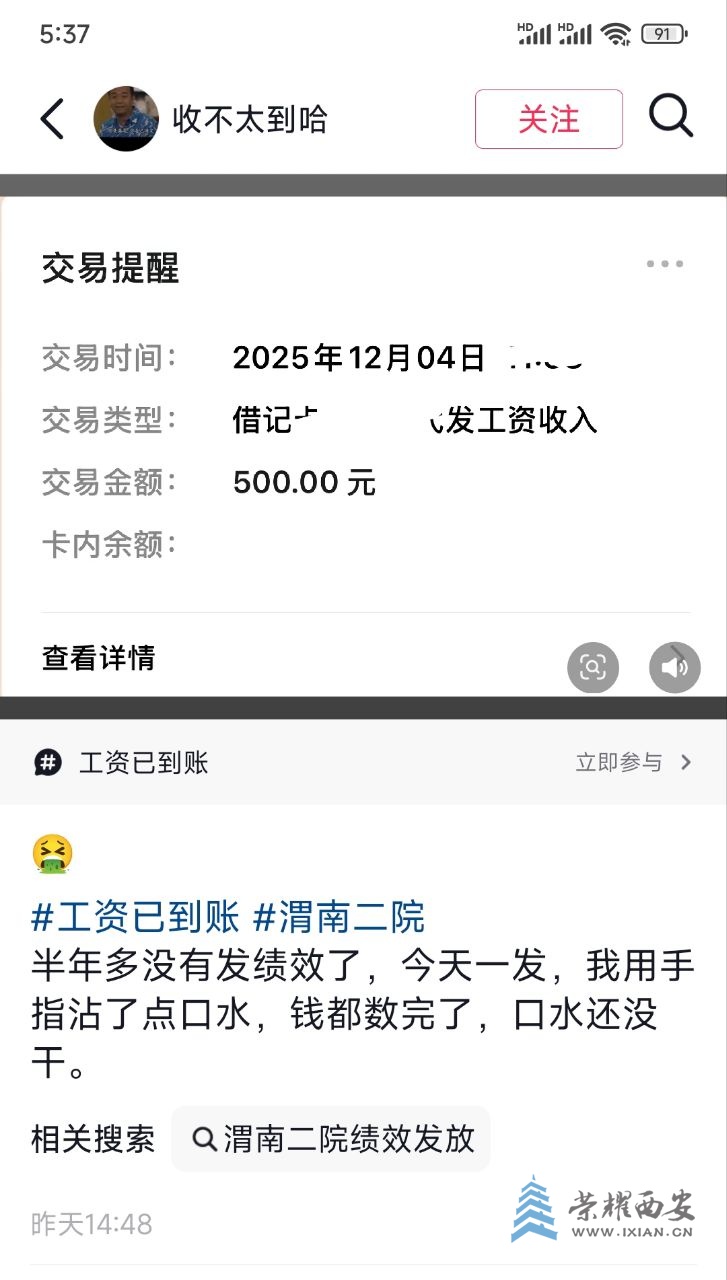Viewport: 727px width, 1280px height.
Task: Go back using the top-left arrow
Action: (52, 119)
